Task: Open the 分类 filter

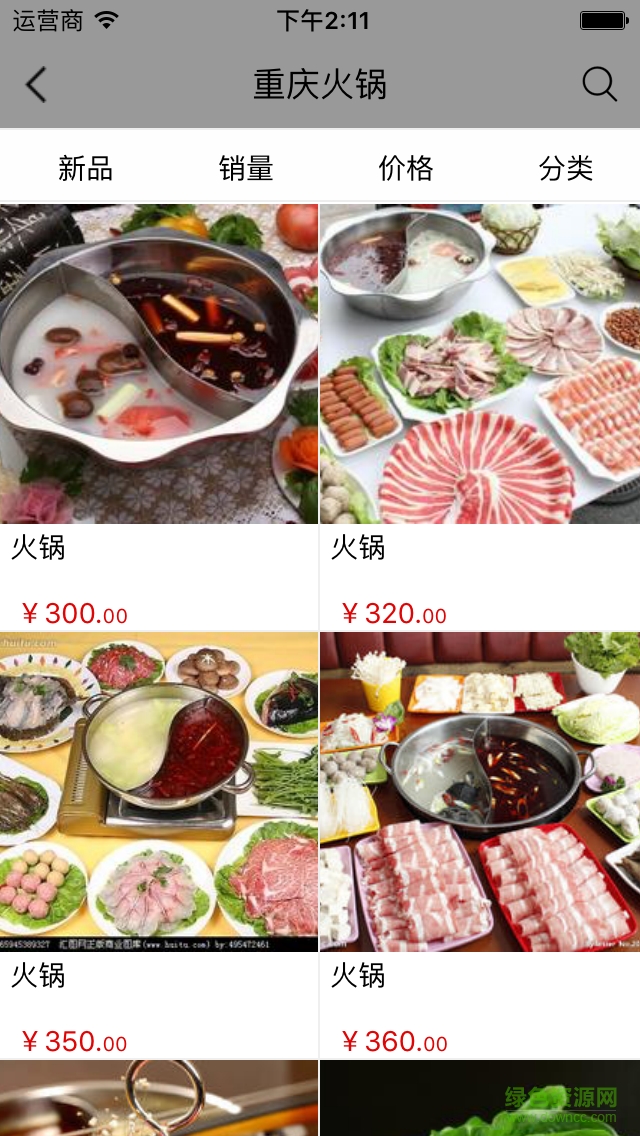Action: click(565, 168)
